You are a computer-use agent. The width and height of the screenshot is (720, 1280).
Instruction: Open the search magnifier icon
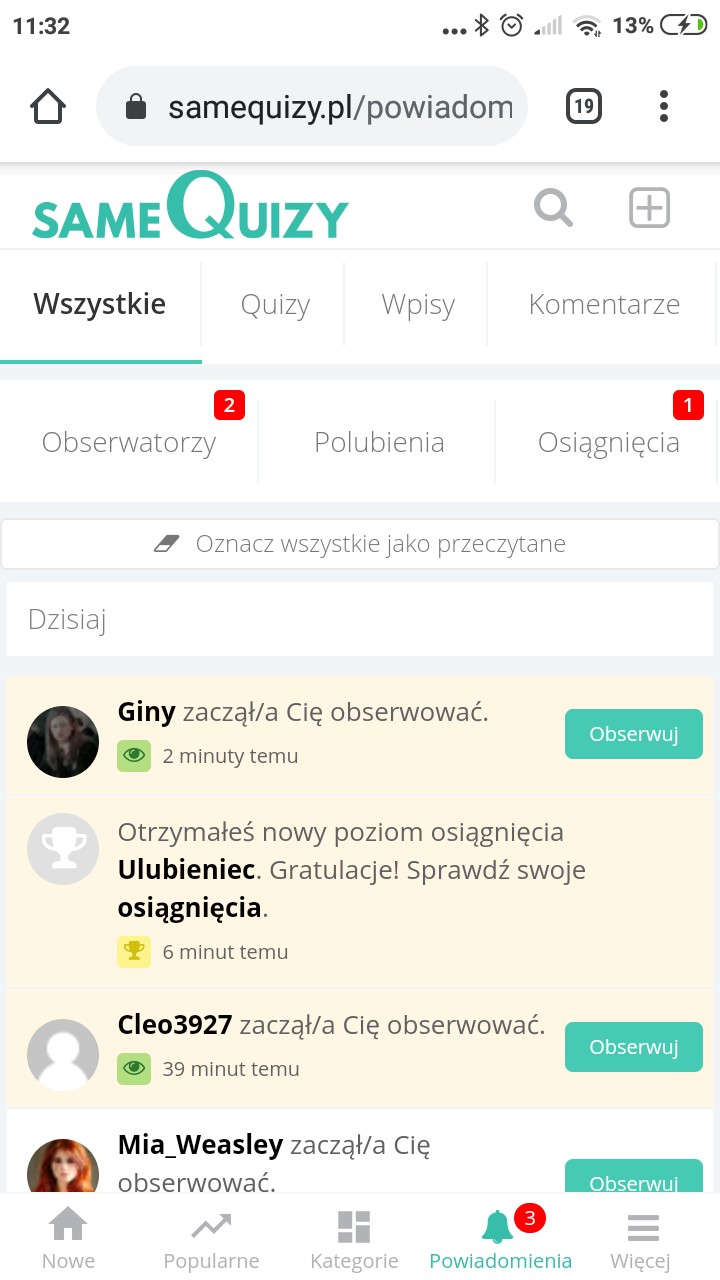(x=553, y=208)
